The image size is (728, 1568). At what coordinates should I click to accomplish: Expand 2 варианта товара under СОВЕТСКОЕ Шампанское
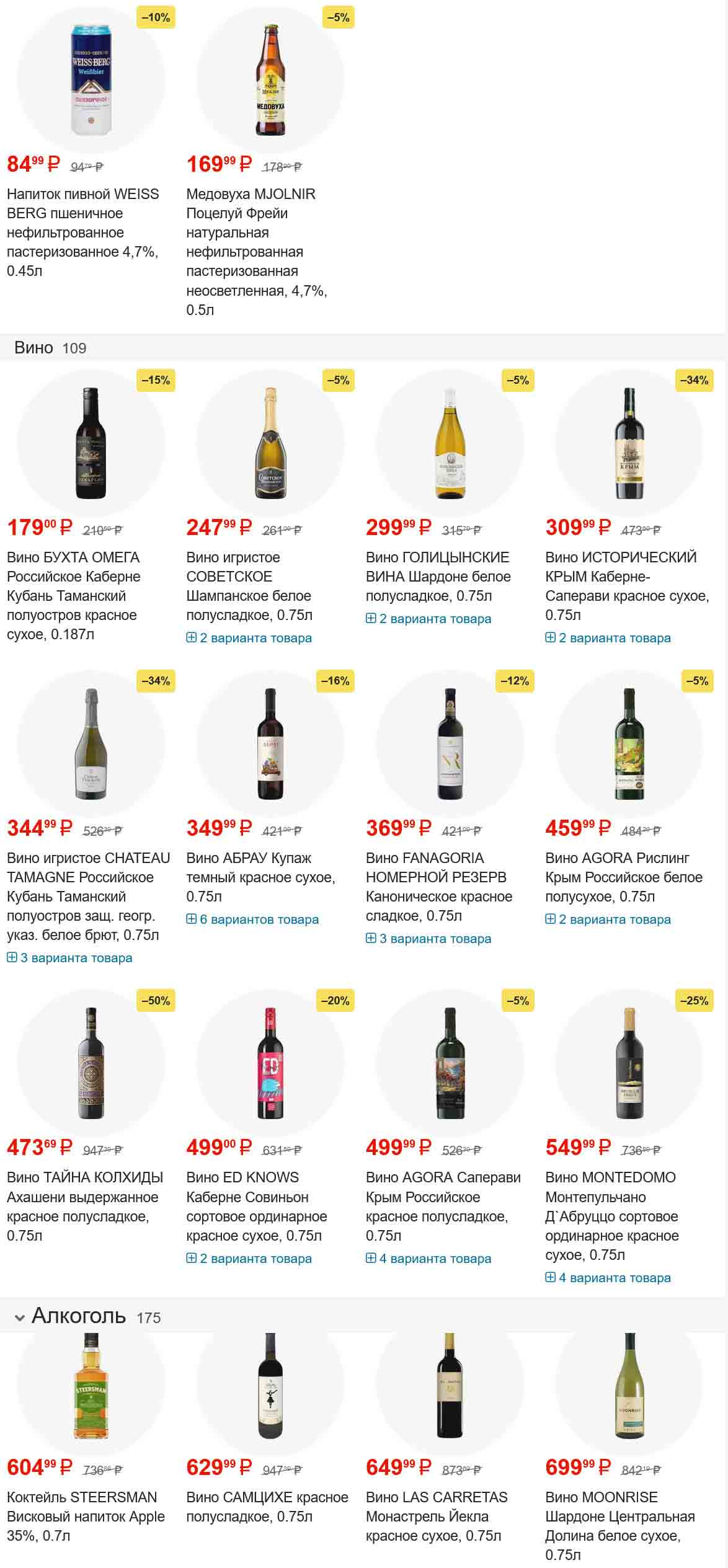click(x=249, y=638)
